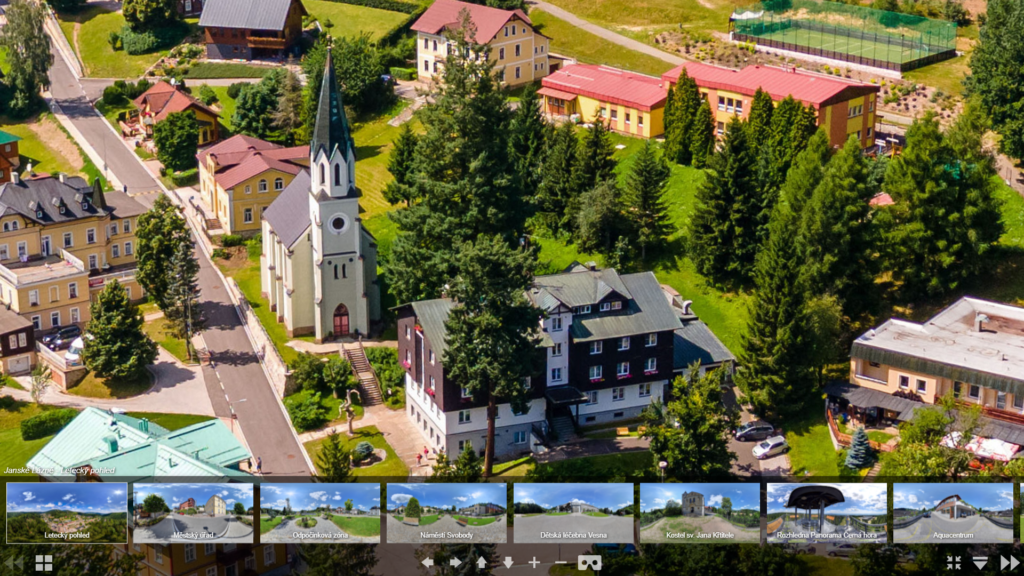Rotate the view left
The width and height of the screenshot is (1024, 576).
pos(428,563)
